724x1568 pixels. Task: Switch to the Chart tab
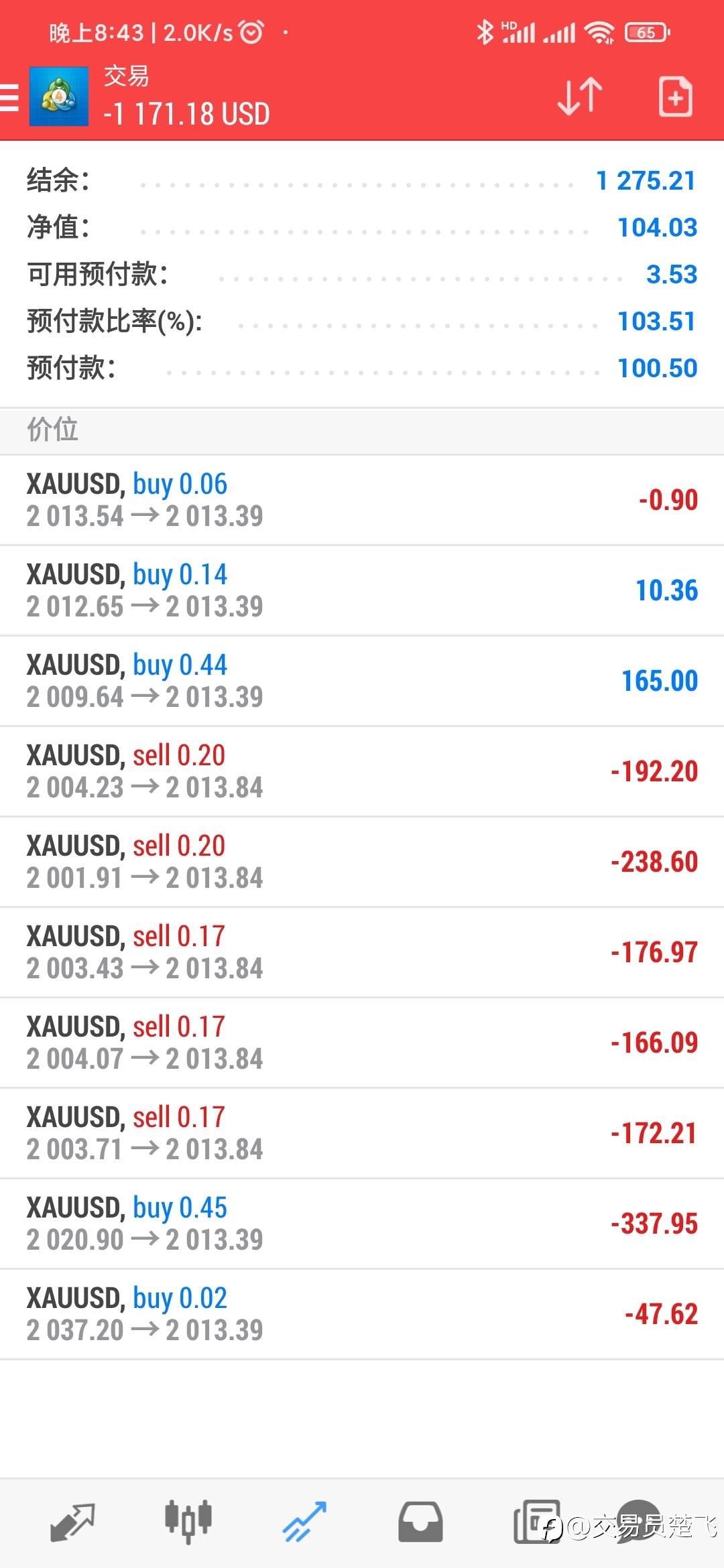pos(188,1521)
